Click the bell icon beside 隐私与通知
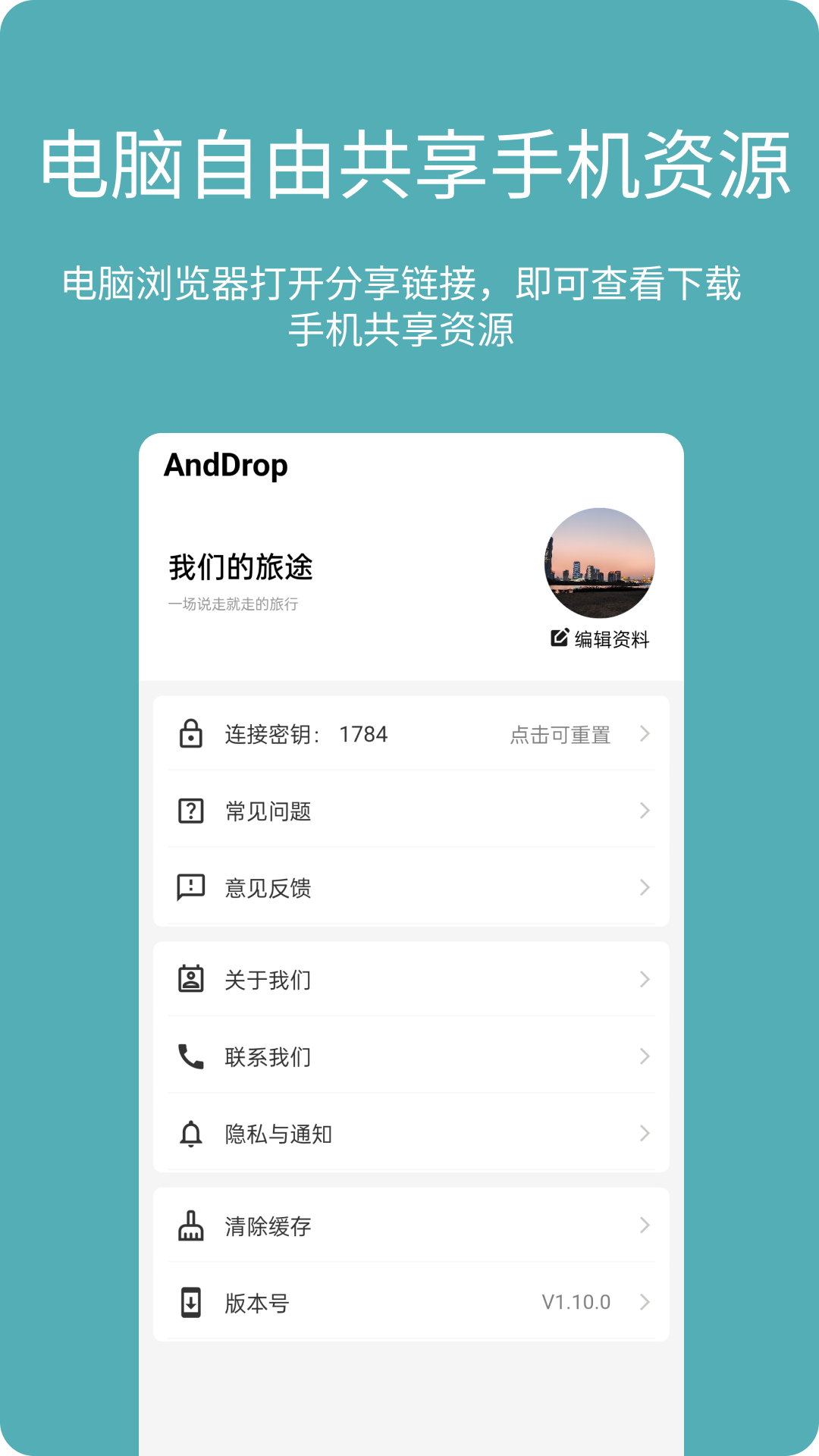The image size is (819, 1456). click(x=190, y=1131)
